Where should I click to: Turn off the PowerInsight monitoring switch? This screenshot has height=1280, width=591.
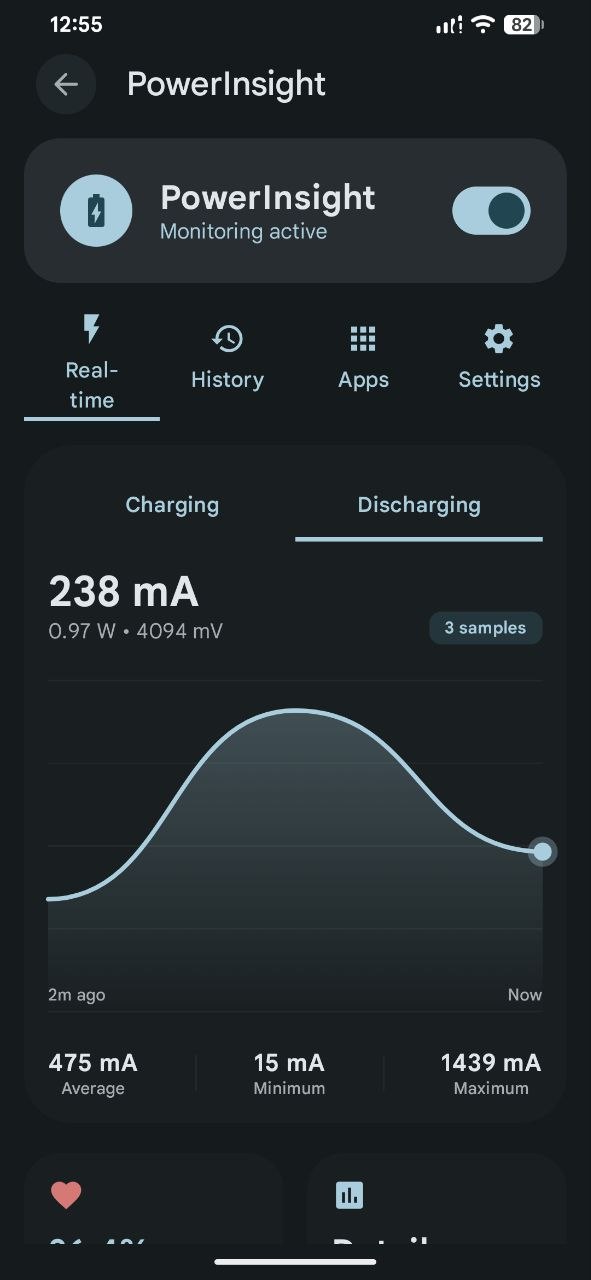[x=491, y=211]
